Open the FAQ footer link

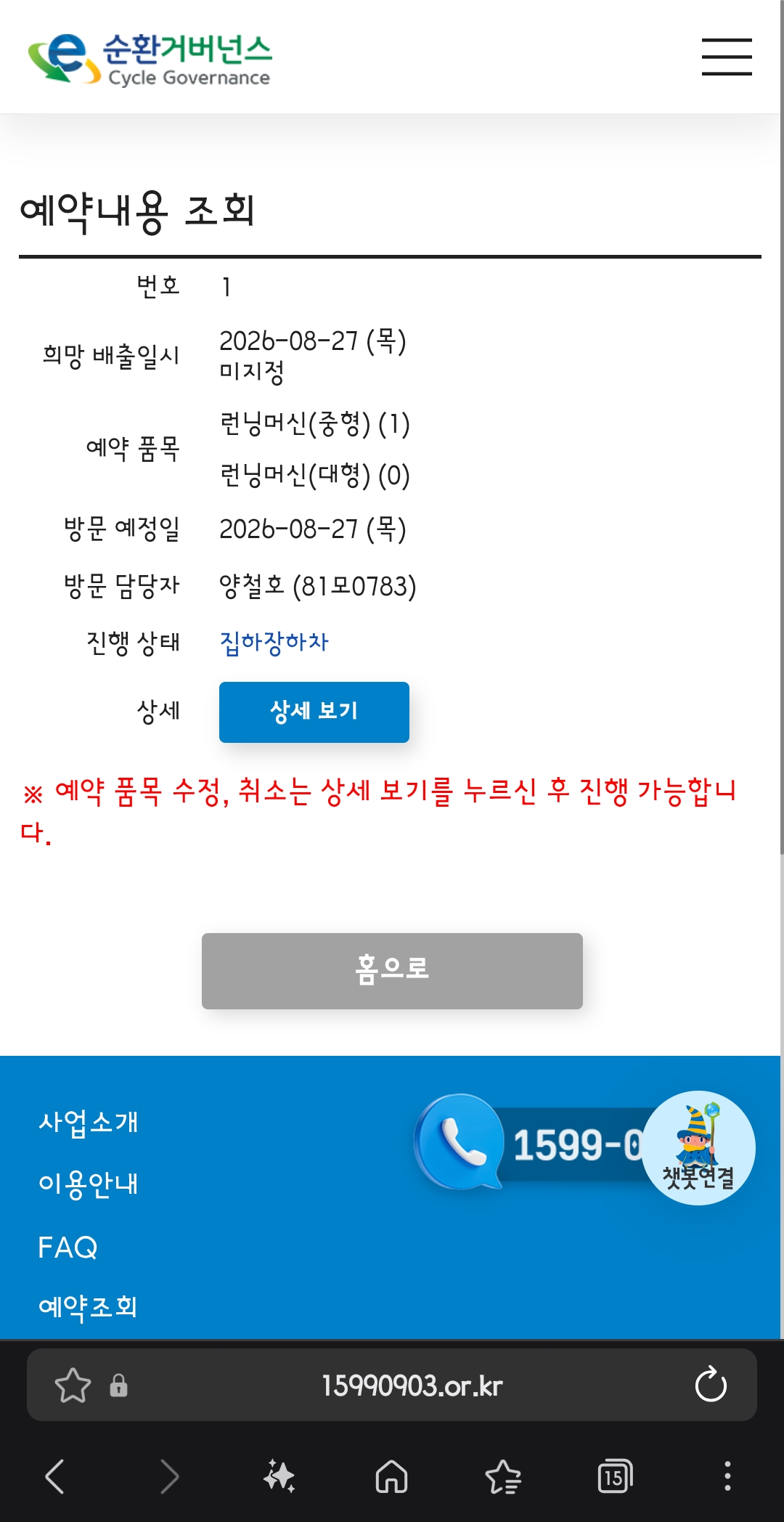[68, 1248]
